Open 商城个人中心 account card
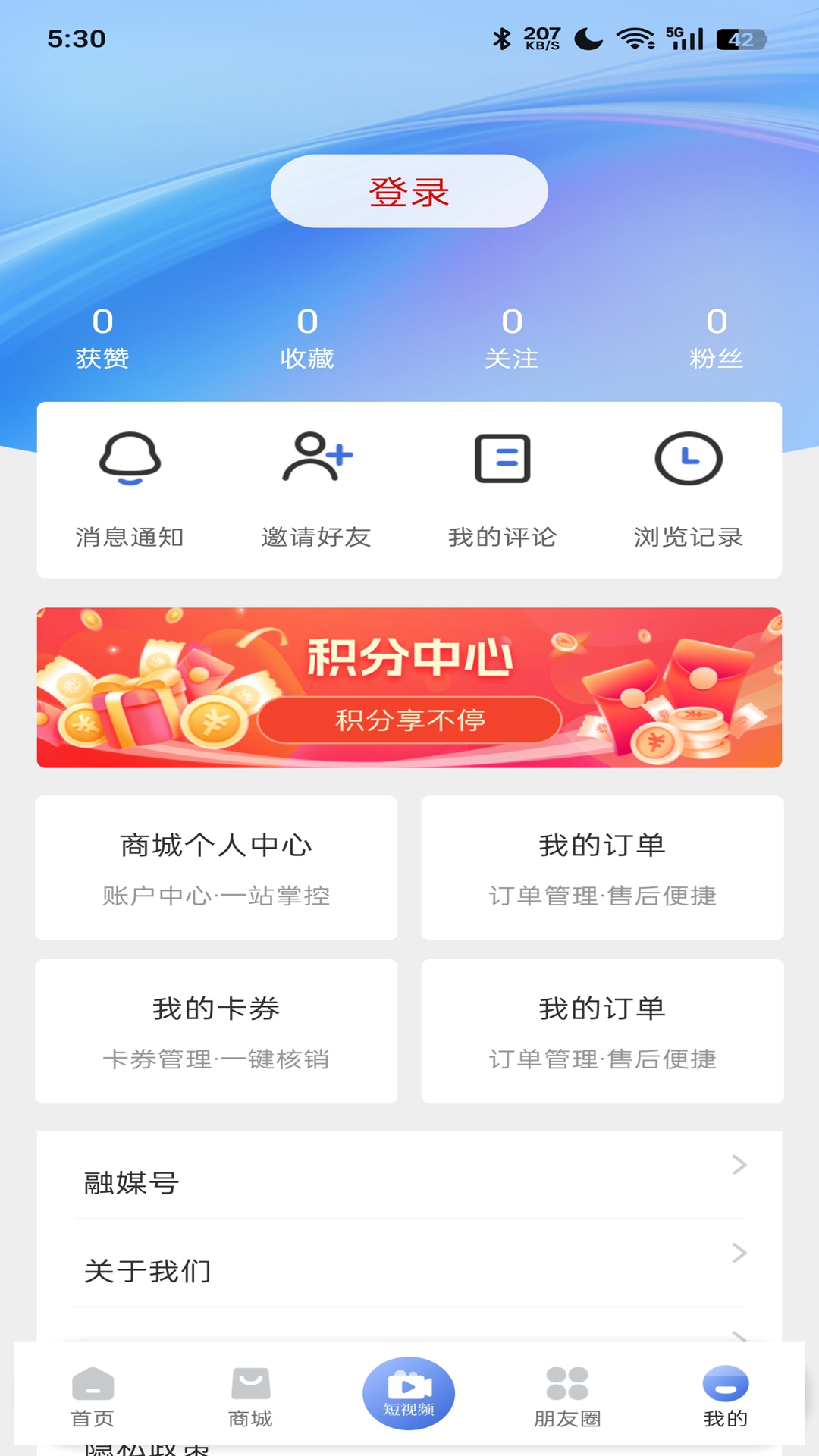The width and height of the screenshot is (819, 1456). click(216, 868)
